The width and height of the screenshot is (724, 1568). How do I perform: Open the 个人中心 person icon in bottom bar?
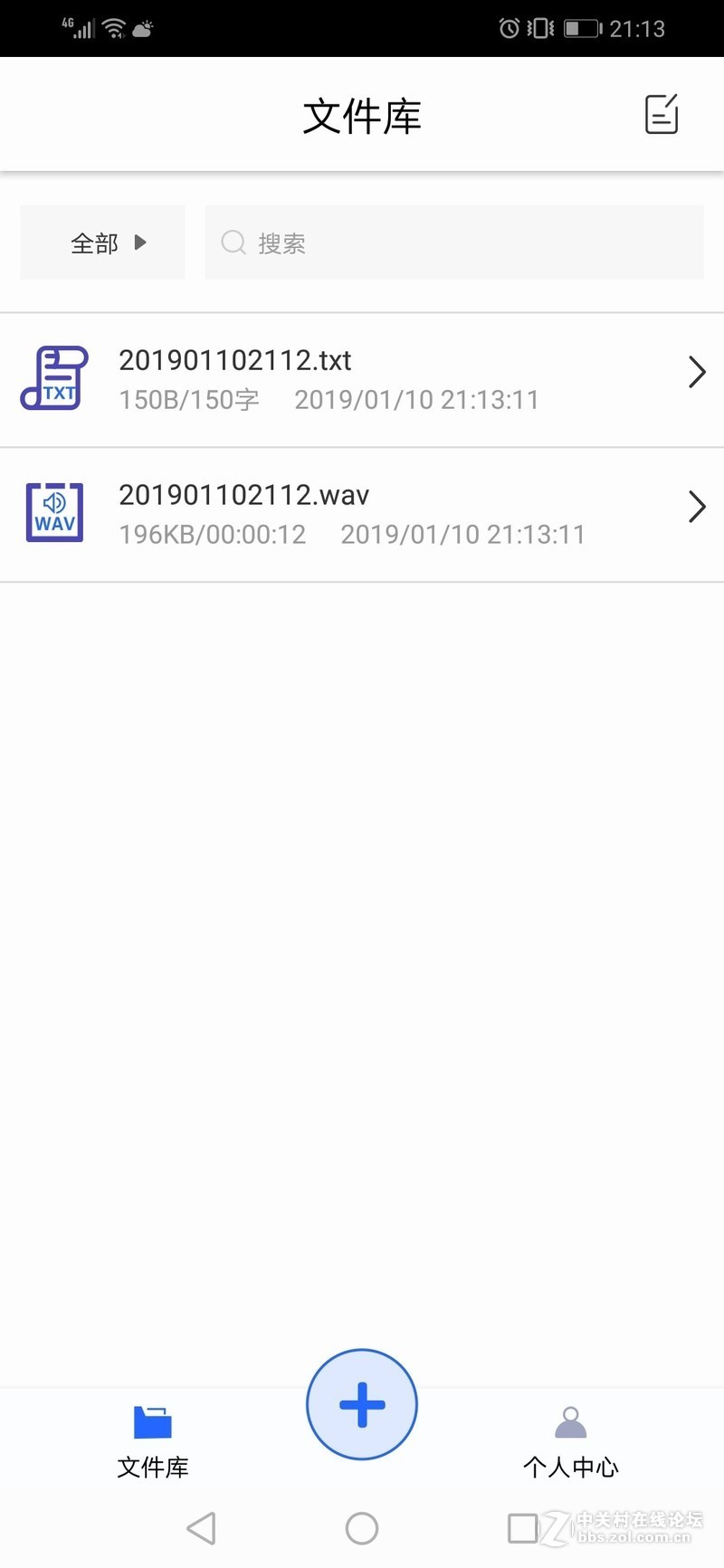(x=570, y=1422)
